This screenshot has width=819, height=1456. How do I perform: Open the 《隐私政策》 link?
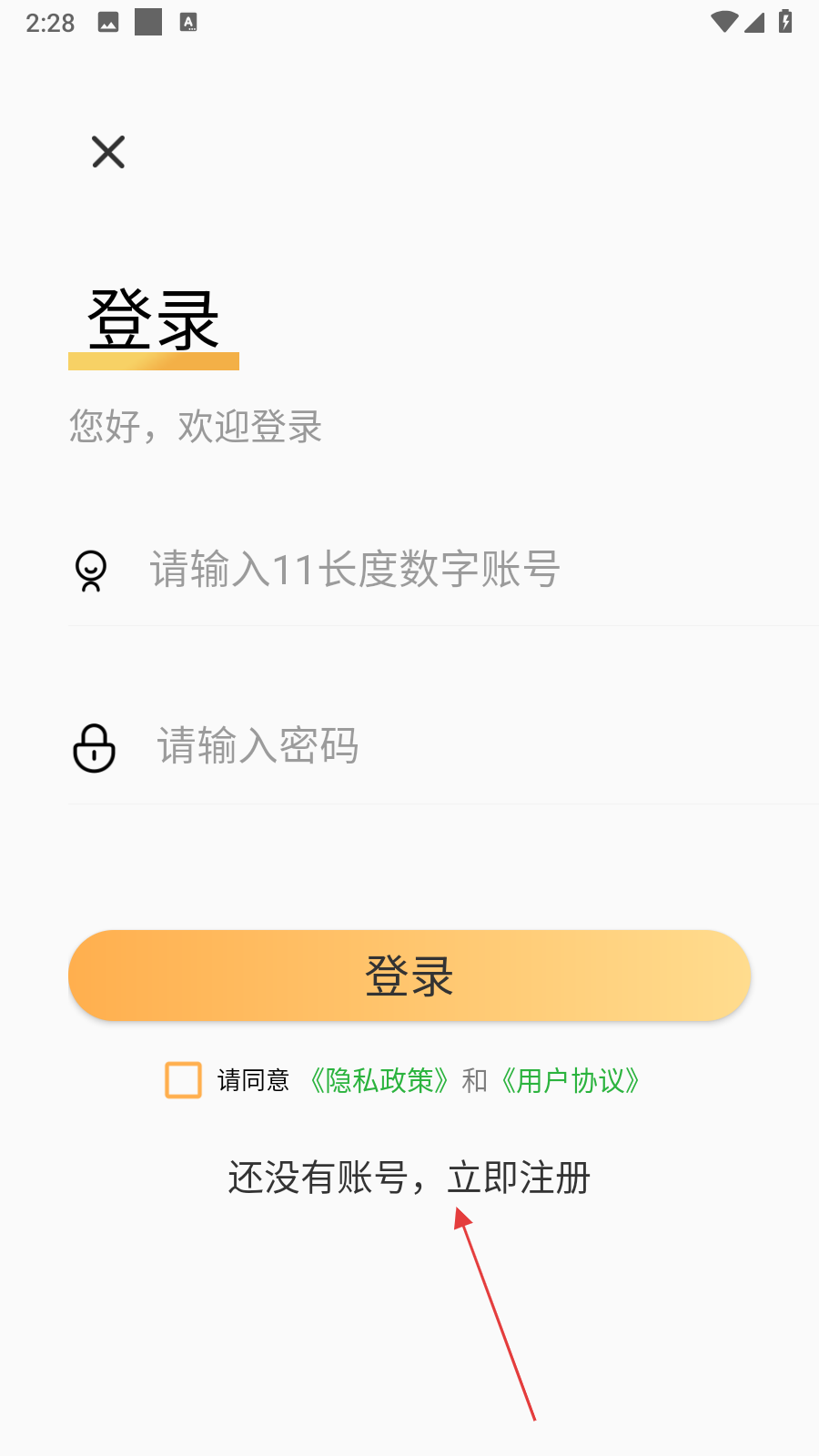(x=379, y=1081)
